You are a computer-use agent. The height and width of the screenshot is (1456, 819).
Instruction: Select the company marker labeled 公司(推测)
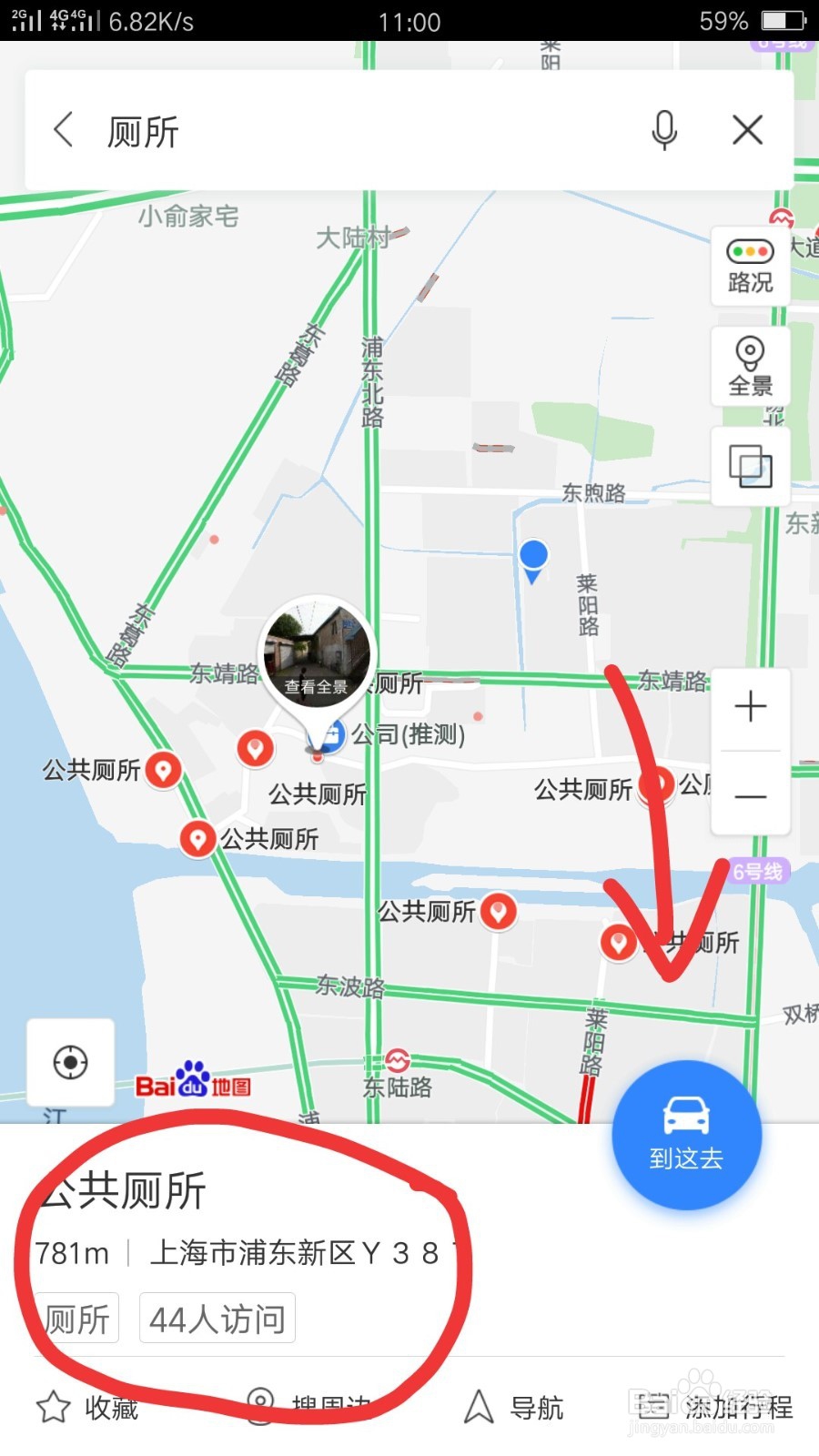(329, 735)
